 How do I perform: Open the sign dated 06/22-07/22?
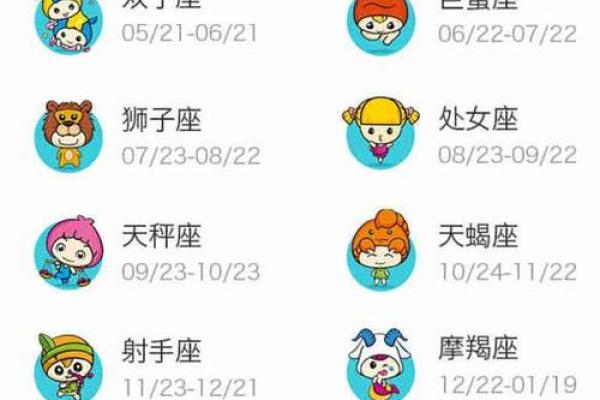507,32
